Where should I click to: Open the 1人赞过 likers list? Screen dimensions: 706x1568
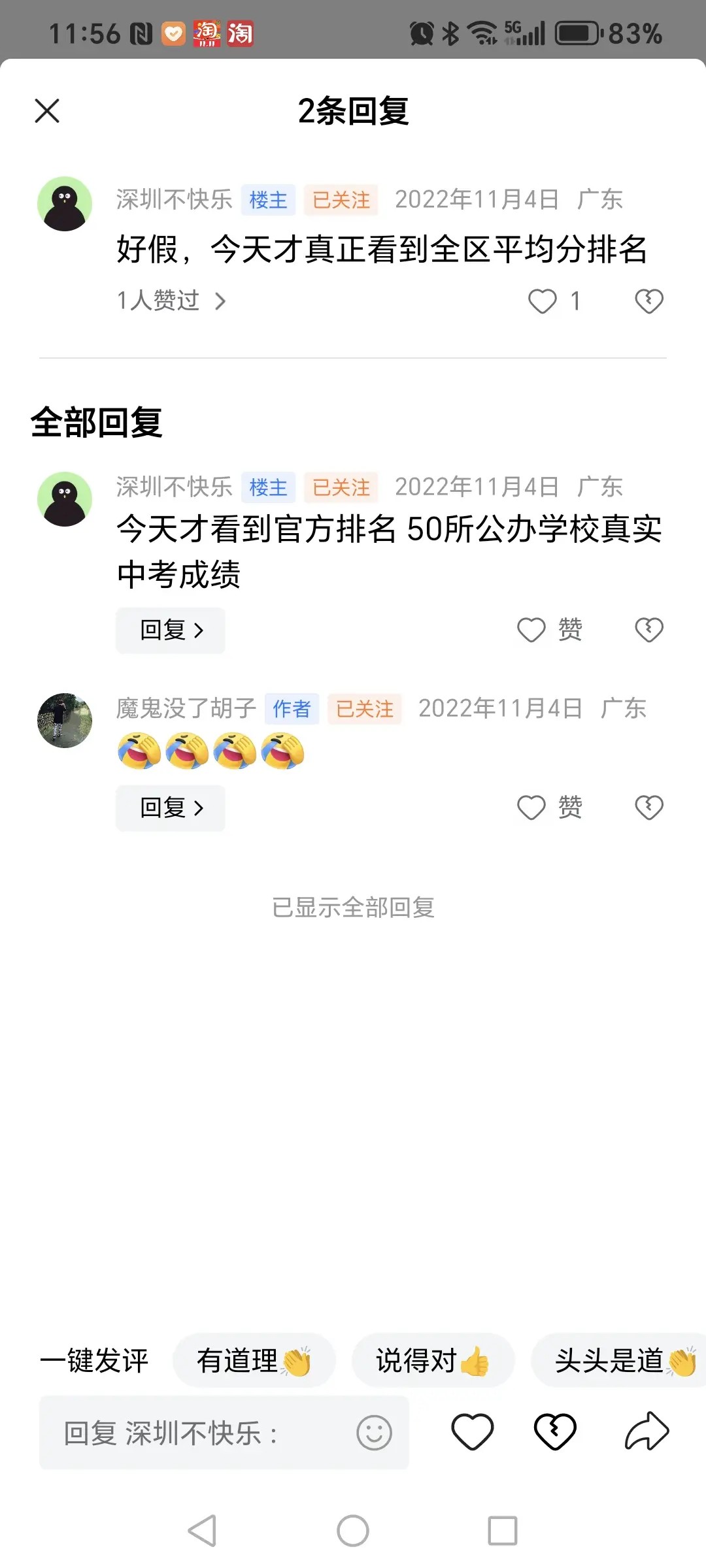click(x=171, y=301)
